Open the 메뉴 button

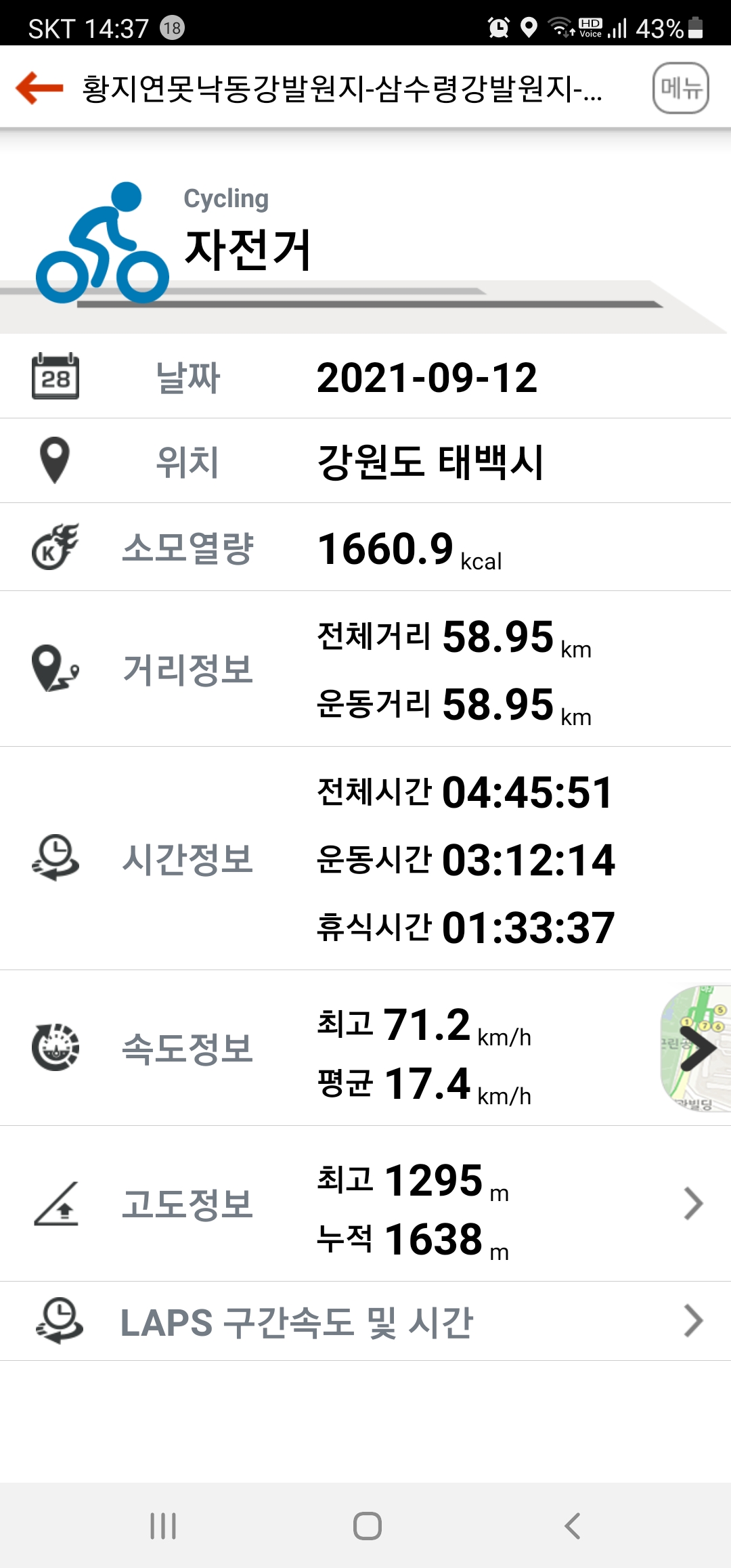click(680, 88)
